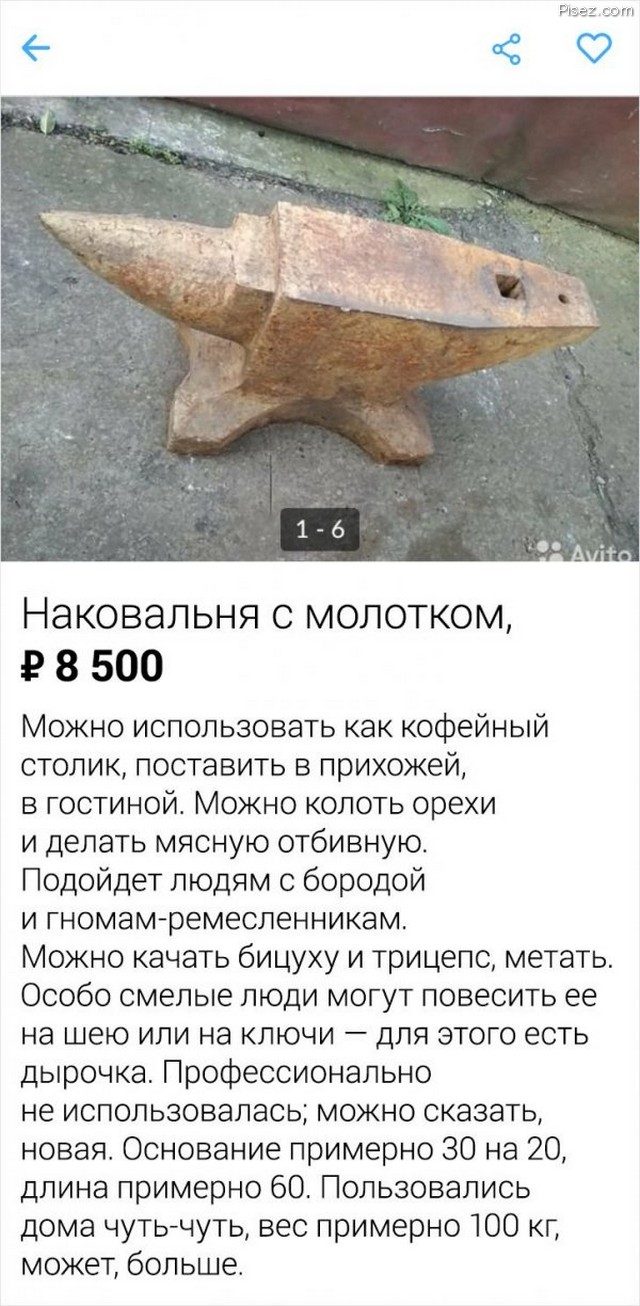
Task: Add the listing to favorites
Action: (x=594, y=47)
